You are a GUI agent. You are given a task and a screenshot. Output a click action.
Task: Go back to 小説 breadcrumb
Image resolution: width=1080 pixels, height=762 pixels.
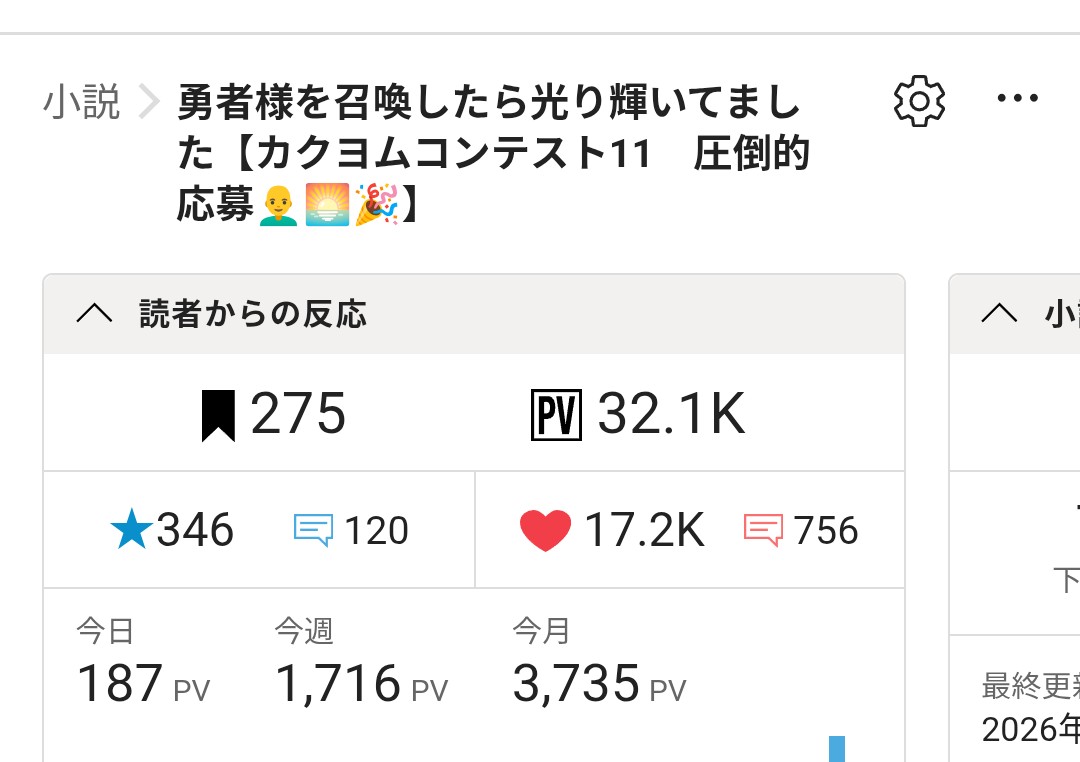(x=82, y=102)
